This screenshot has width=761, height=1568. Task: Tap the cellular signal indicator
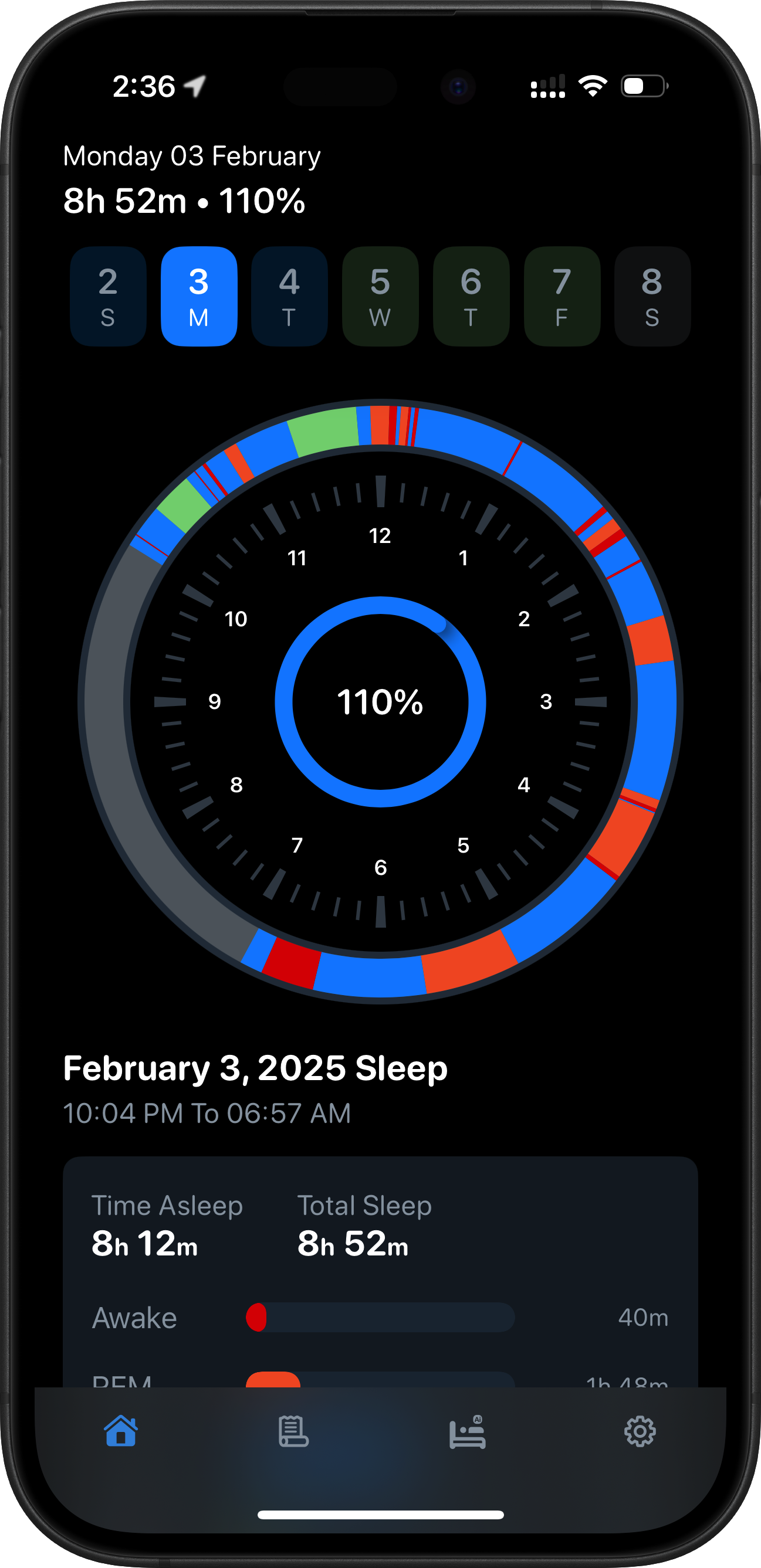(546, 87)
